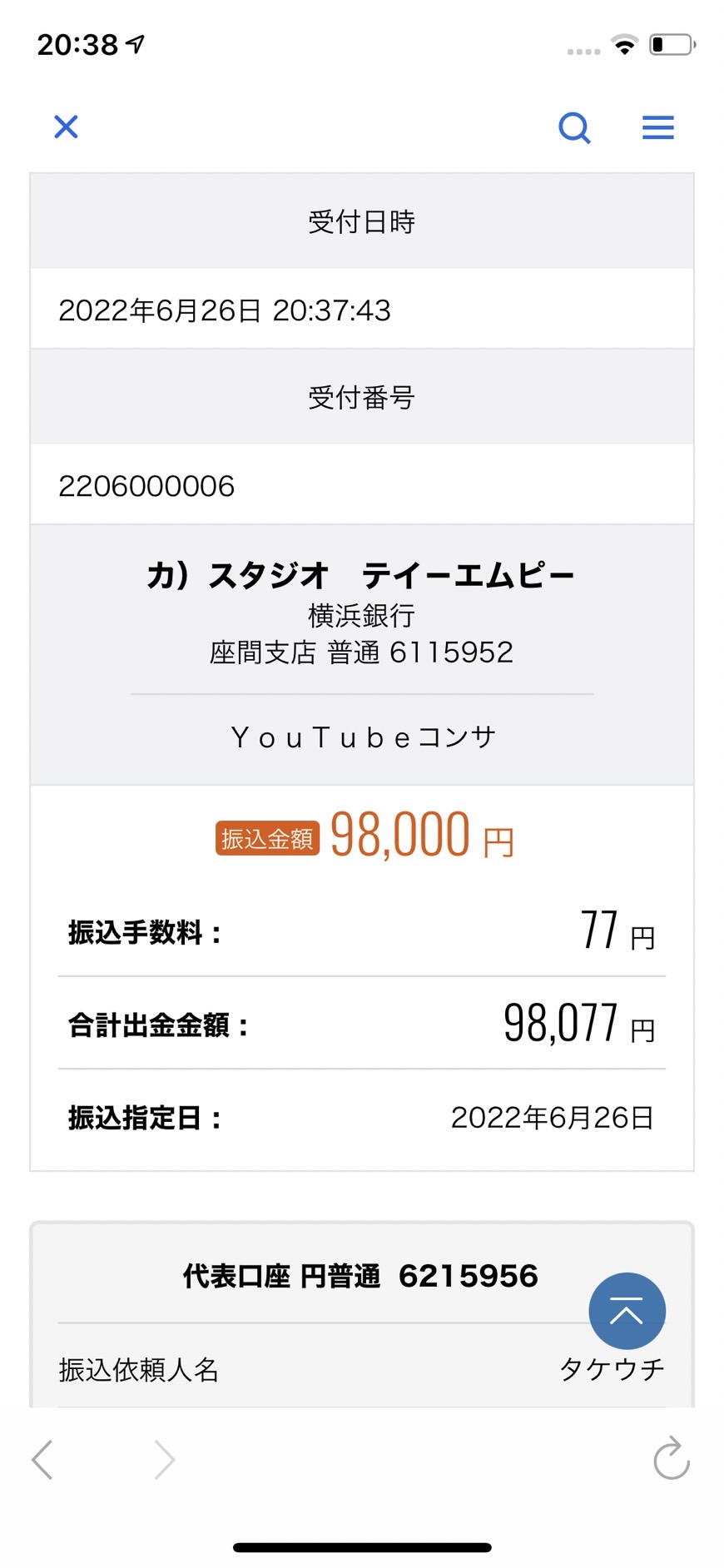The width and height of the screenshot is (724, 1568).
Task: Go back with the browser back arrow
Action: click(x=42, y=1460)
